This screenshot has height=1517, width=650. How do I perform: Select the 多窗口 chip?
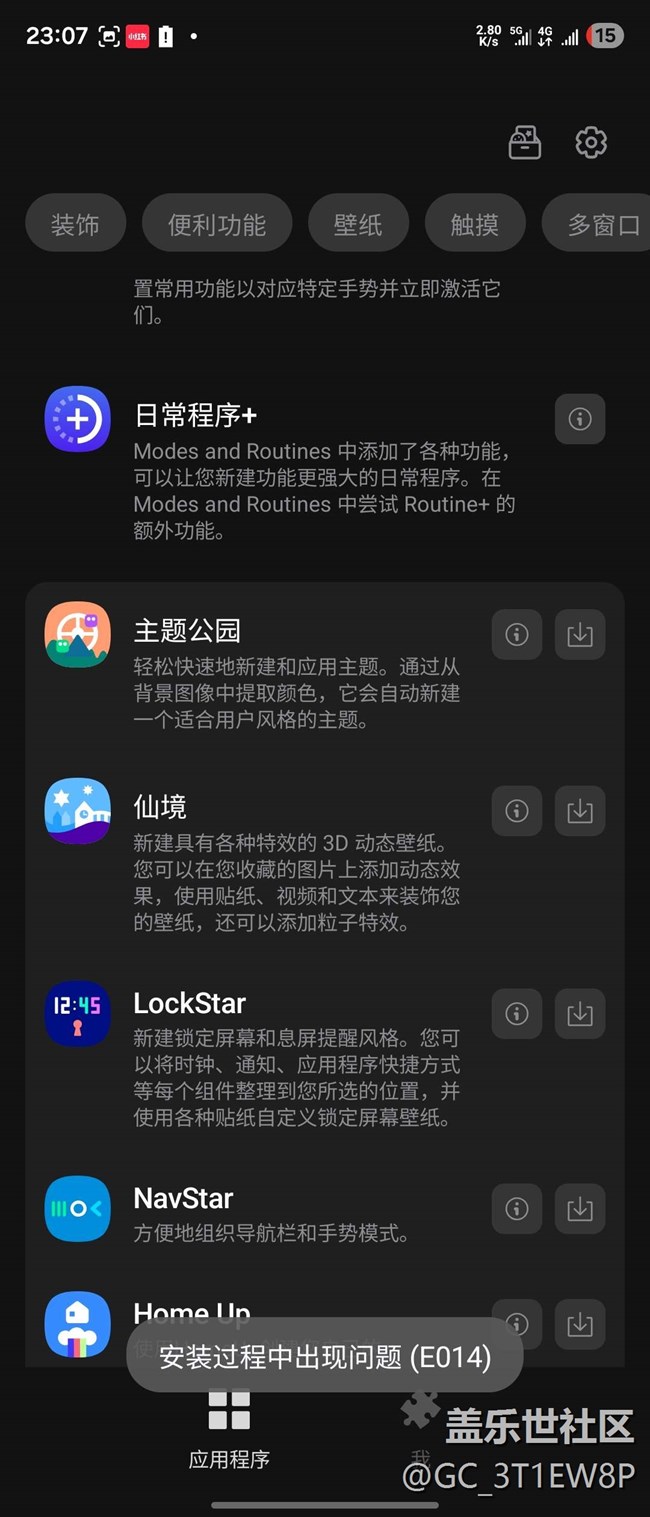(x=596, y=223)
